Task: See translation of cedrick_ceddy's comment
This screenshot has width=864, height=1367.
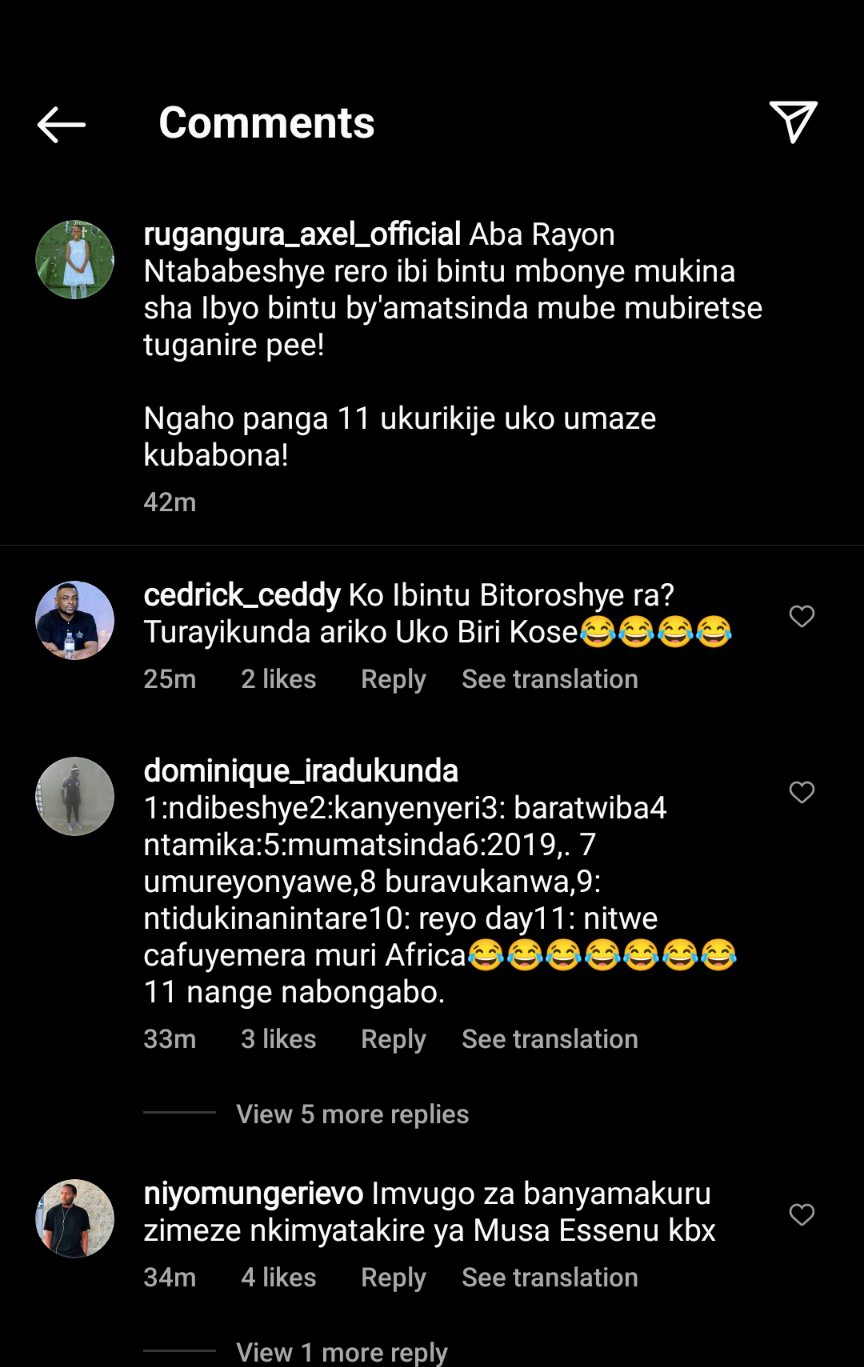Action: point(549,679)
